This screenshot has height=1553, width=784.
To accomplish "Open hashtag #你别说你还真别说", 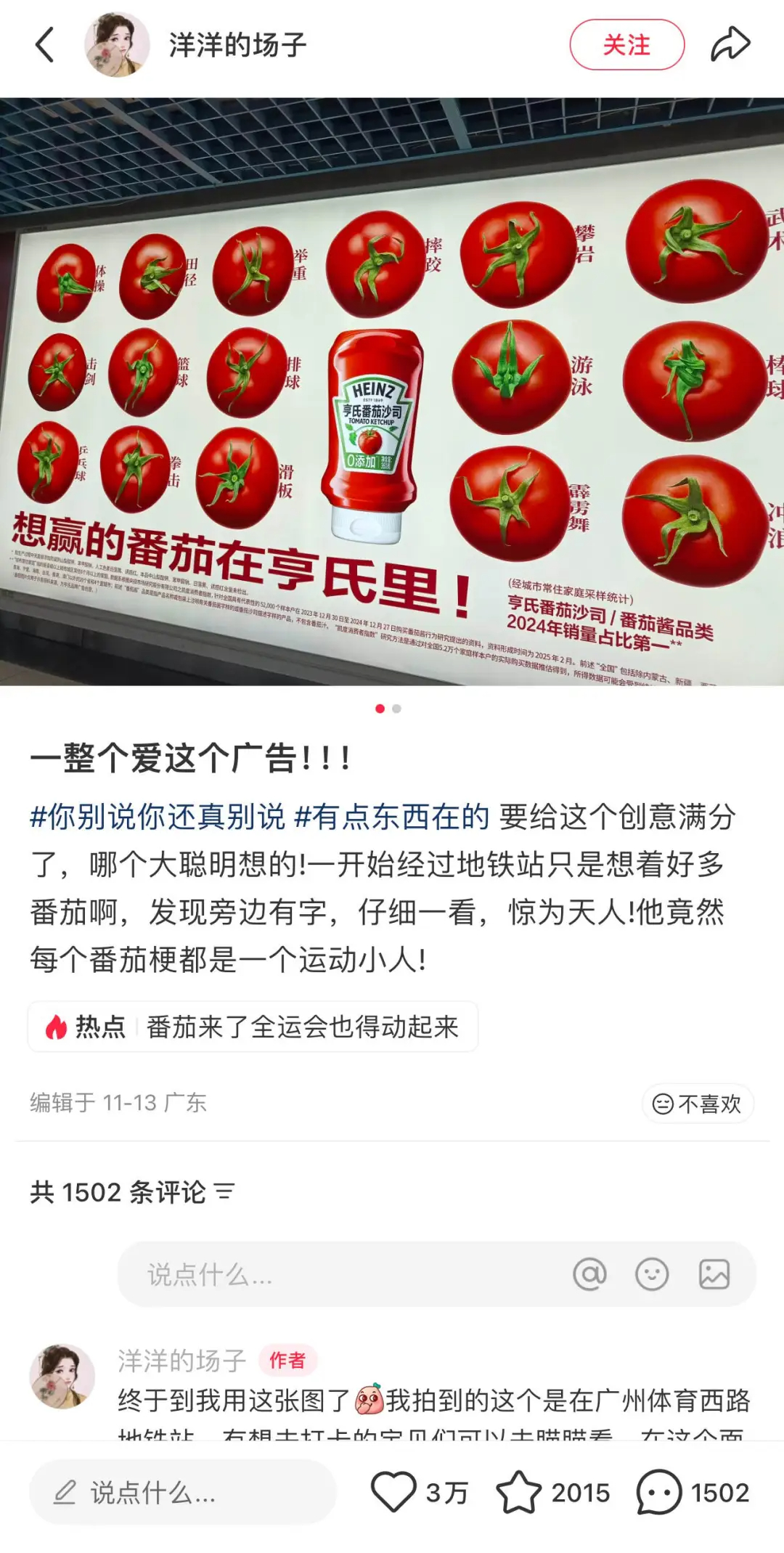I will click(x=158, y=818).
